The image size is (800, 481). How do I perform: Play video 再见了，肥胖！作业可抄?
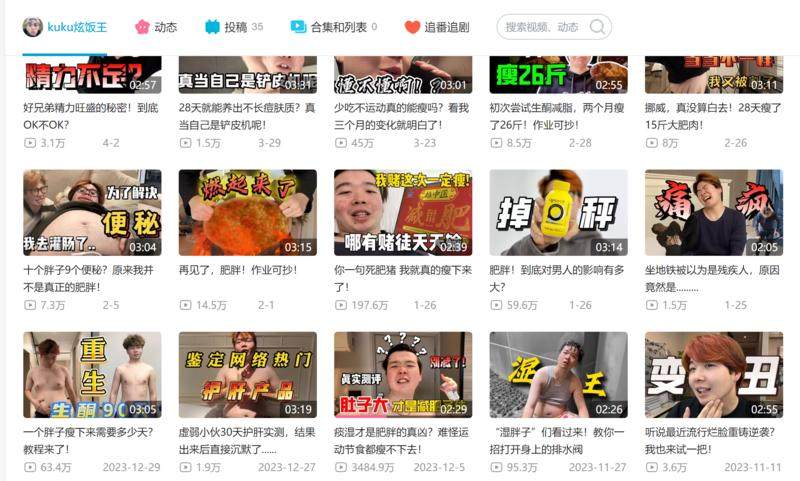pyautogui.click(x=247, y=212)
